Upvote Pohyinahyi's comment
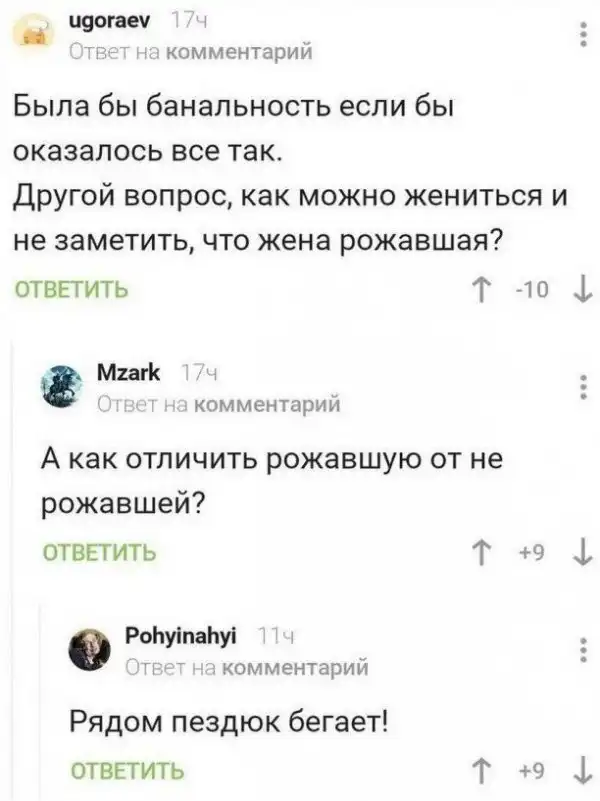 pyautogui.click(x=487, y=770)
